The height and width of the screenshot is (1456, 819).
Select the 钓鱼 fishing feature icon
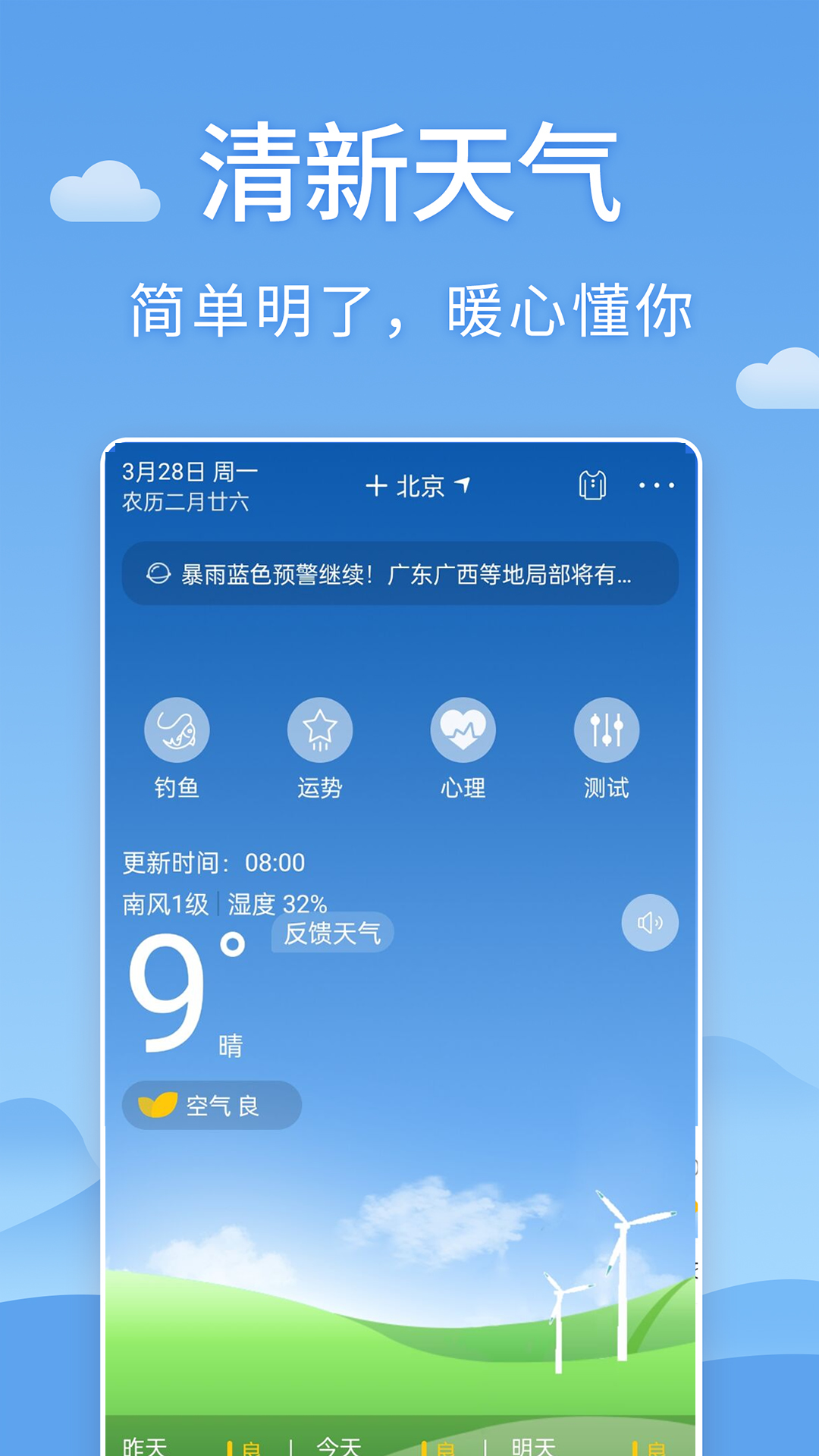pos(176,729)
